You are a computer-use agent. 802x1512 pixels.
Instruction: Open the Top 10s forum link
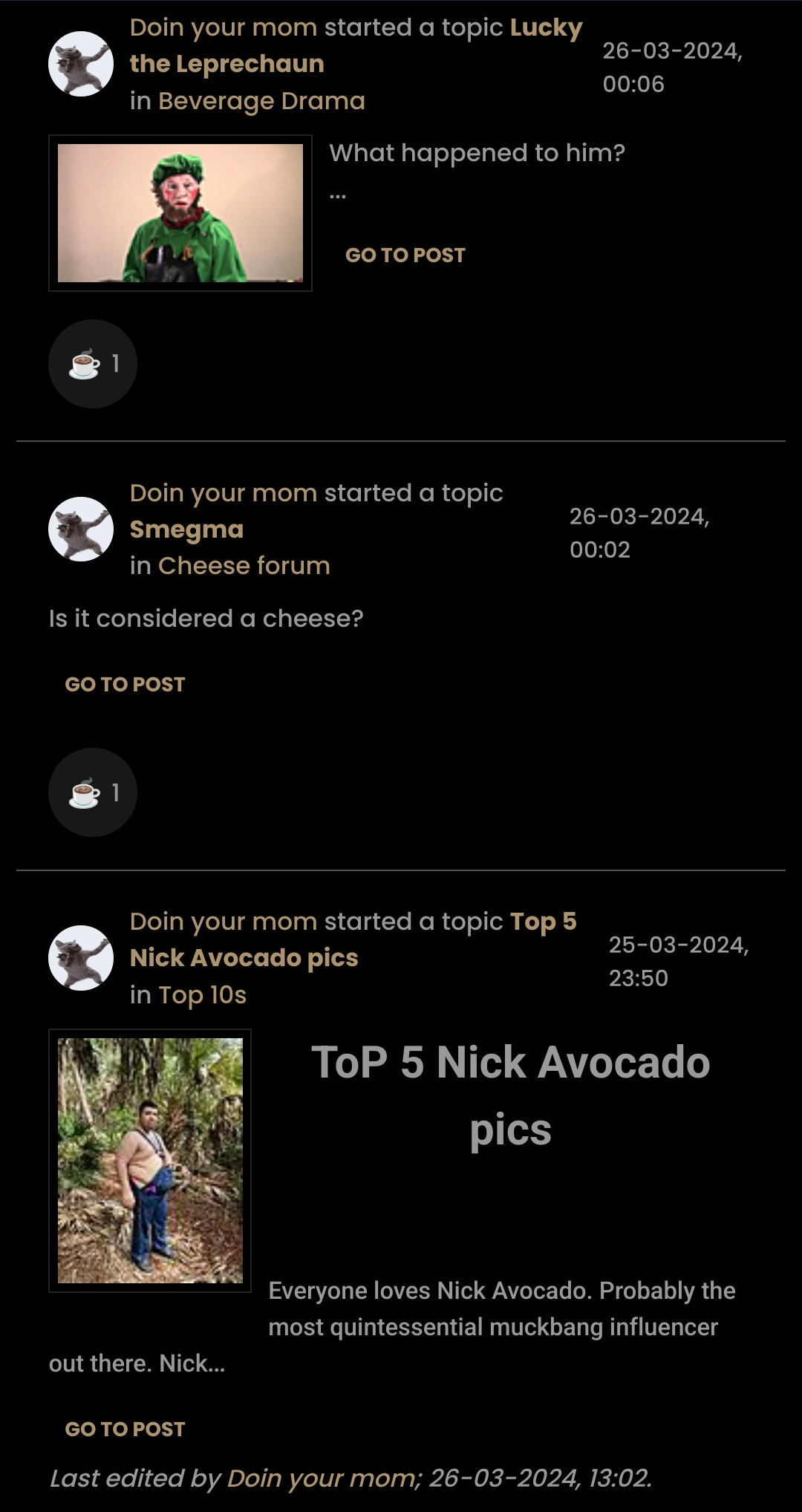coord(202,995)
